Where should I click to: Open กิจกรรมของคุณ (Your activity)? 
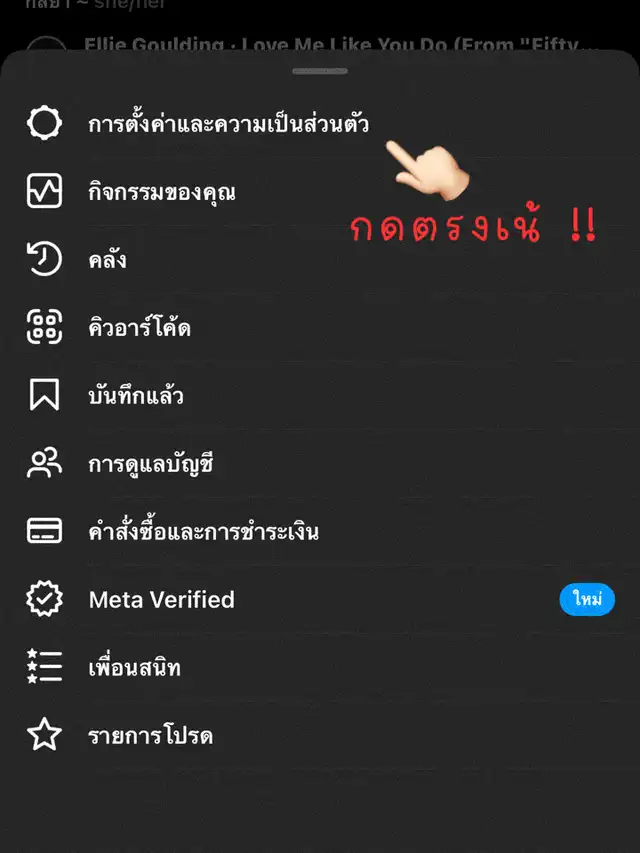click(162, 191)
